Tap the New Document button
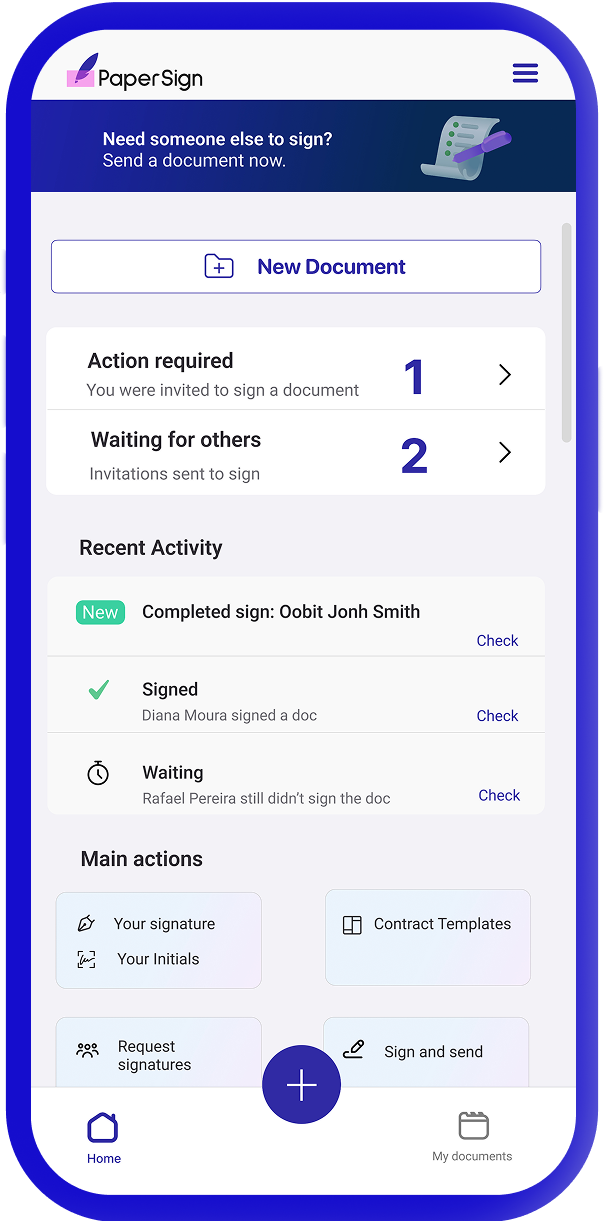This screenshot has height=1221, width=604. click(x=296, y=267)
